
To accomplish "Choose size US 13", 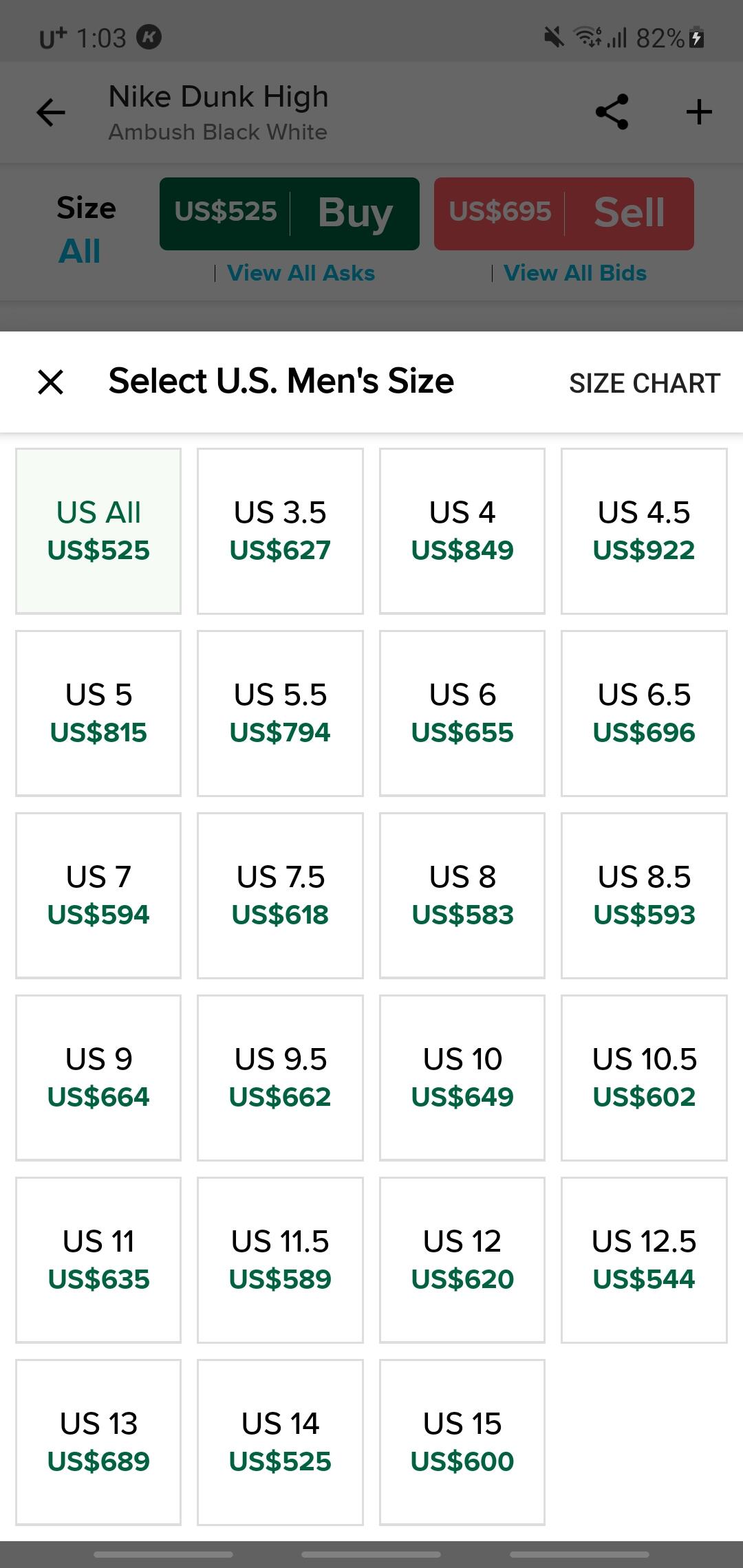I will tap(98, 1442).
